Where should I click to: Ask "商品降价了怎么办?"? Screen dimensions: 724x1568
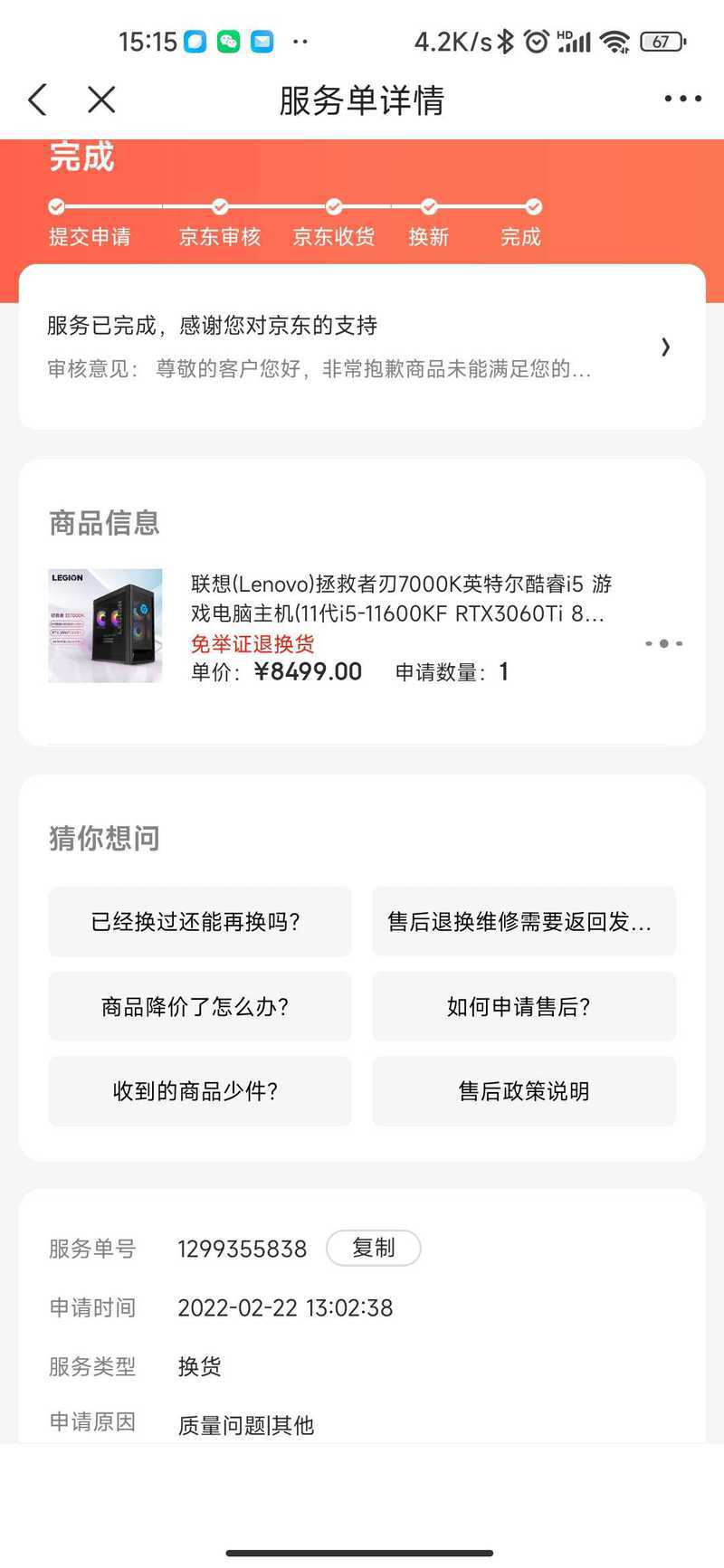click(199, 1006)
